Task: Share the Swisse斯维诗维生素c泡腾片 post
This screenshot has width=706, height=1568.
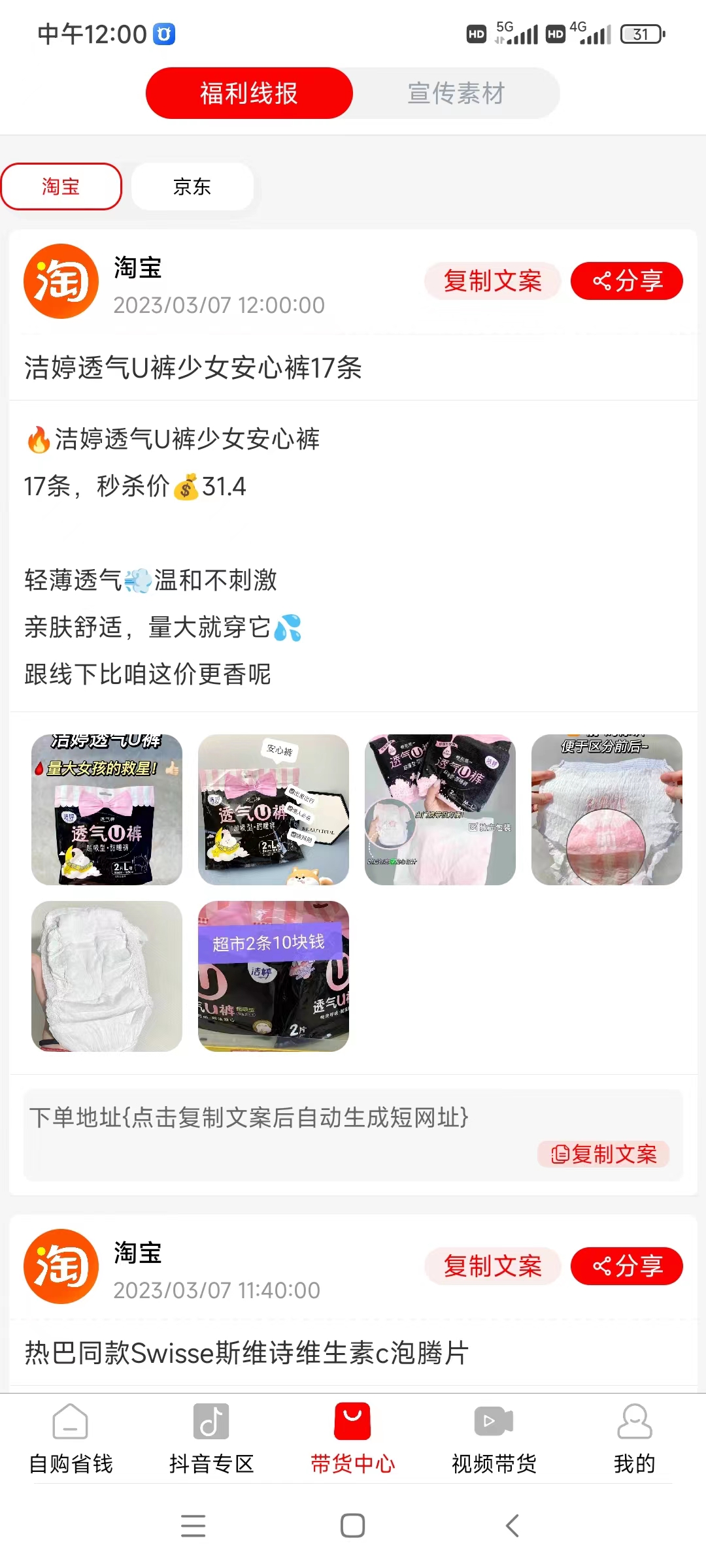Action: tap(626, 1267)
